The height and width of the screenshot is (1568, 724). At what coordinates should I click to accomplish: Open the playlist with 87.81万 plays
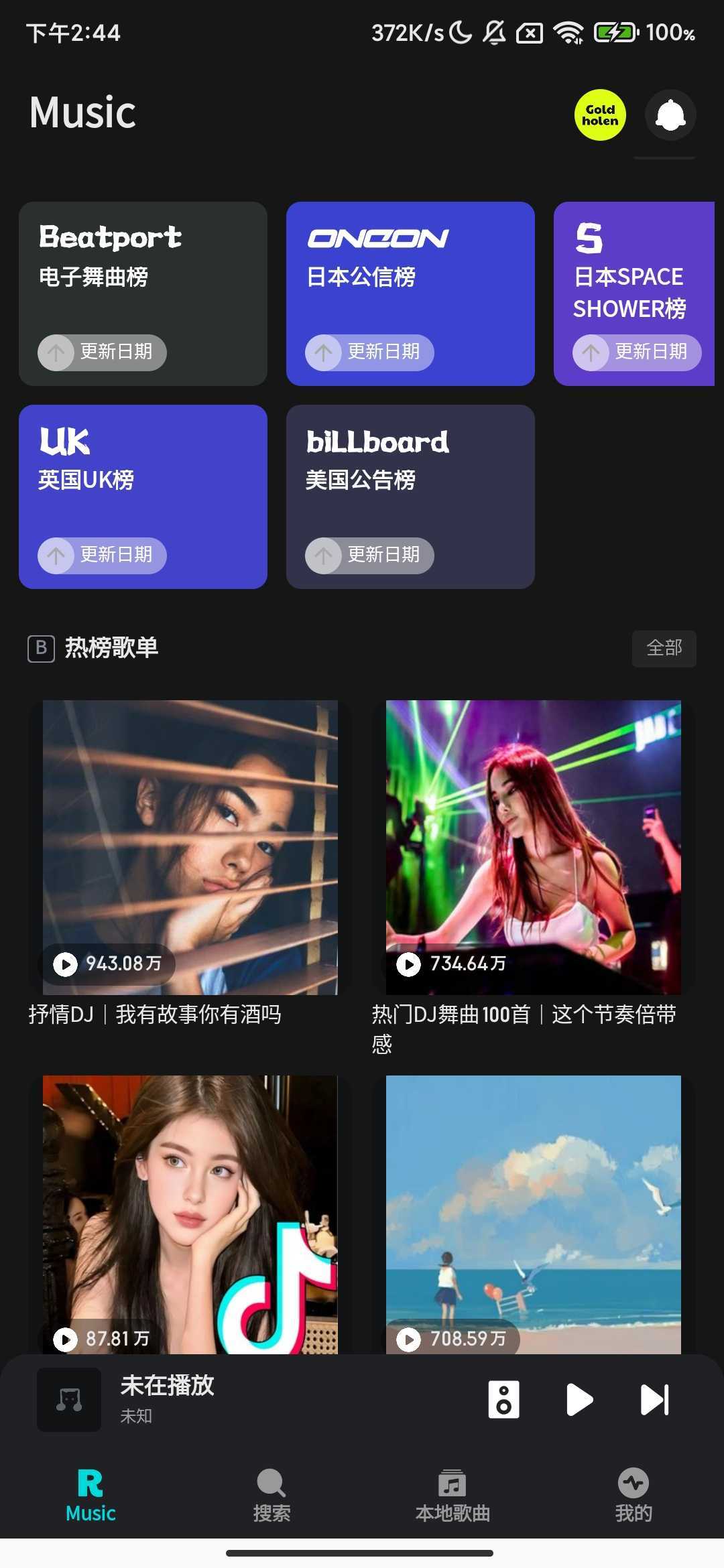point(190,1213)
